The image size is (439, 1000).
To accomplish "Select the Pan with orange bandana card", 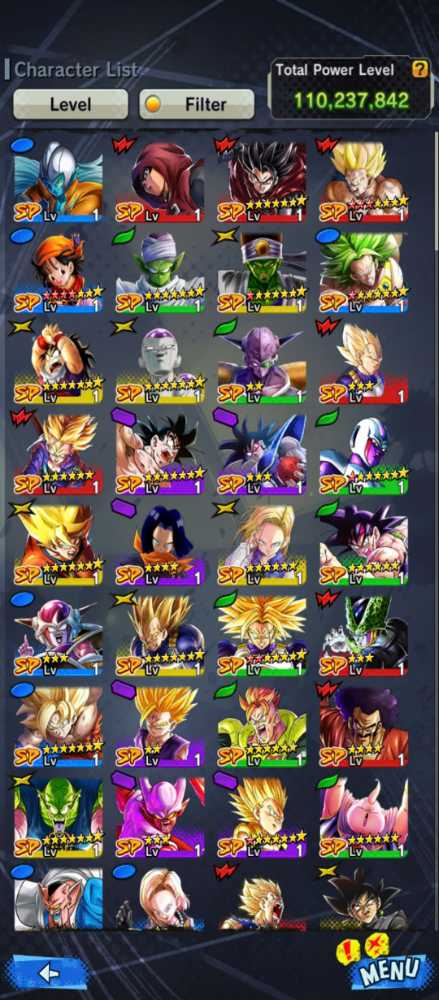I will [x=57, y=272].
